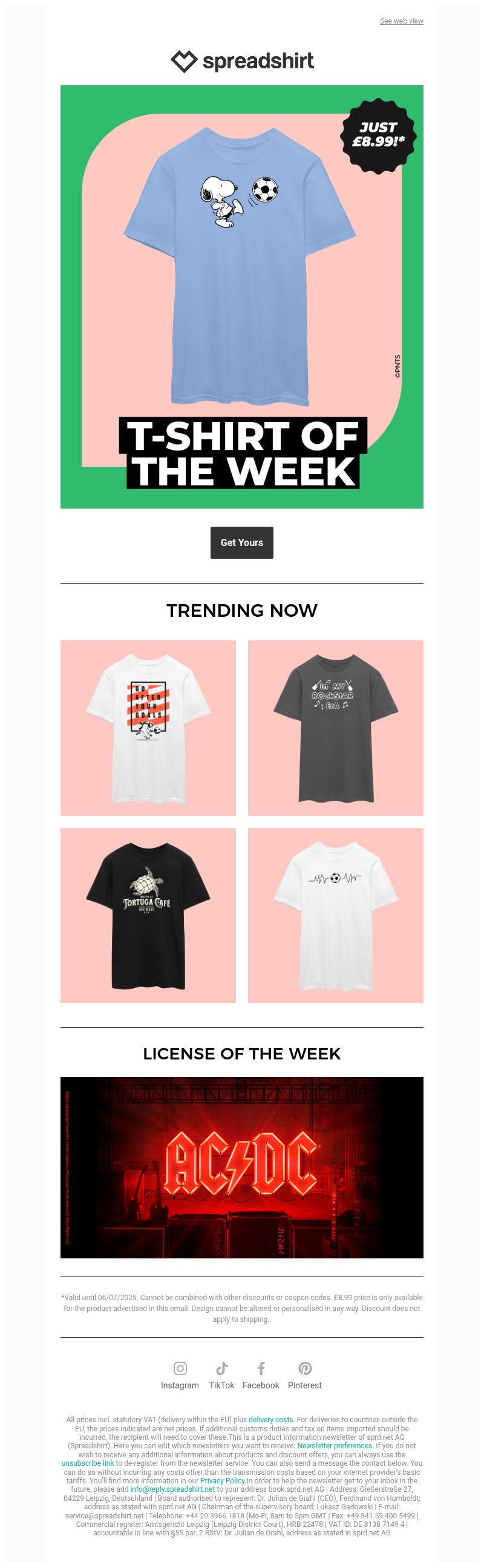Image resolution: width=484 pixels, height=1568 pixels.
Task: Open the T-shirt of the Week banner
Action: click(x=241, y=296)
